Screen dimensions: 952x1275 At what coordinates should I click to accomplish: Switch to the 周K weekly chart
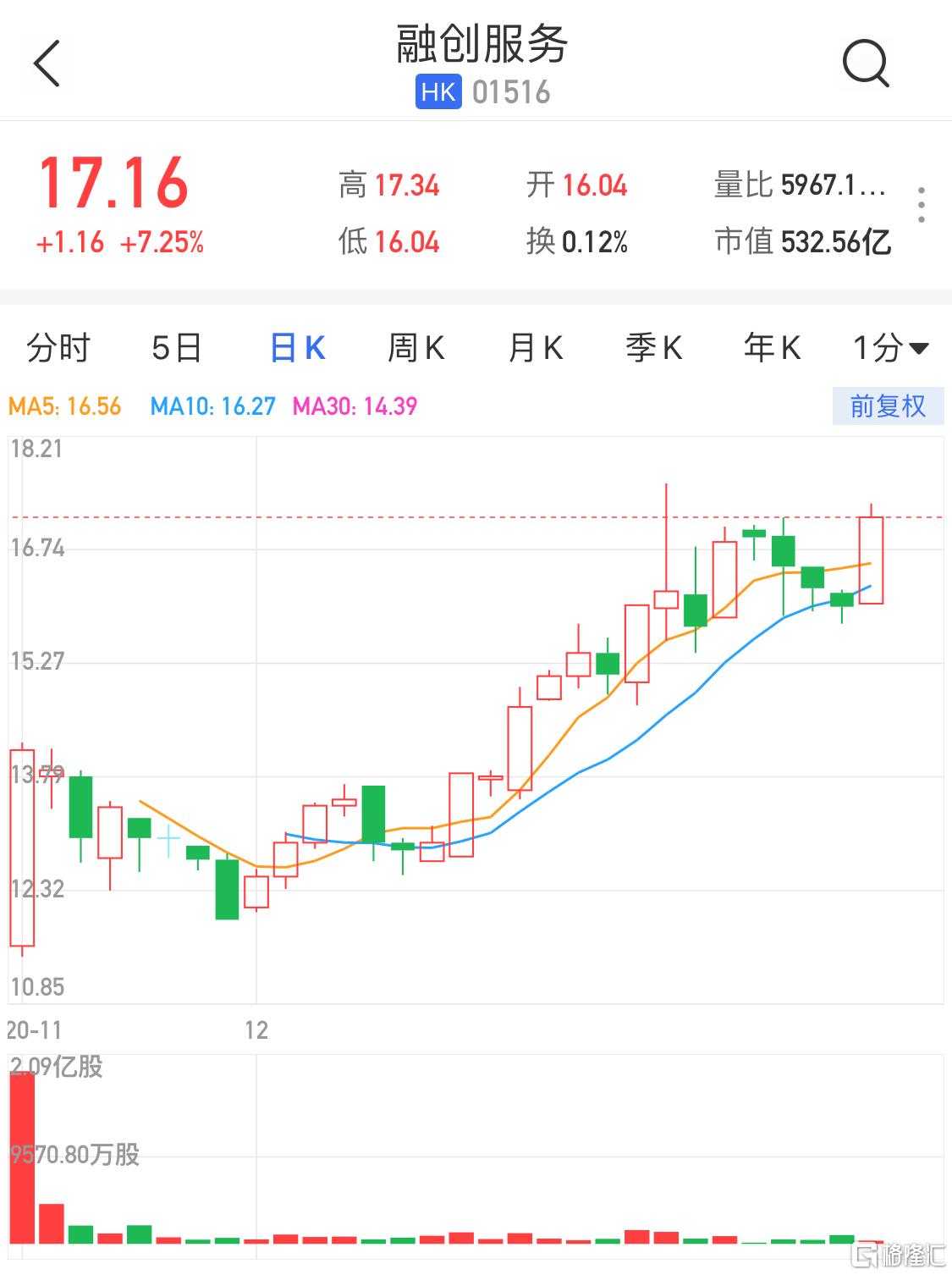point(415,348)
